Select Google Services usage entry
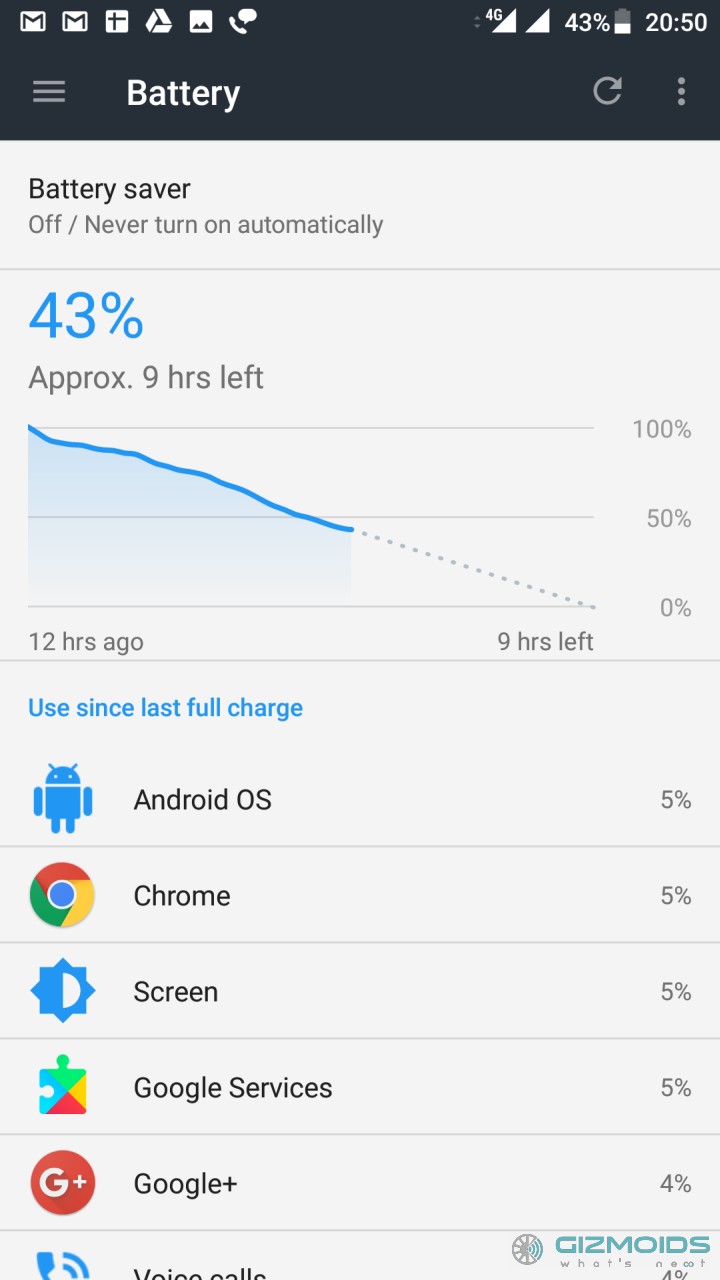The width and height of the screenshot is (720, 1280). pos(360,1087)
